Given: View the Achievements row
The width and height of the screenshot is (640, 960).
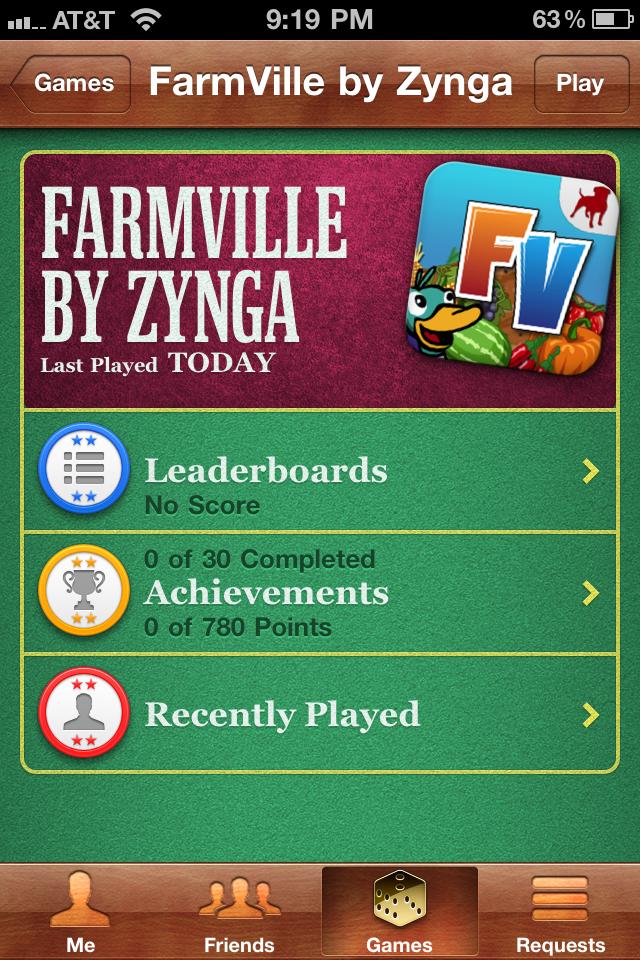Looking at the screenshot, I should pyautogui.click(x=320, y=593).
